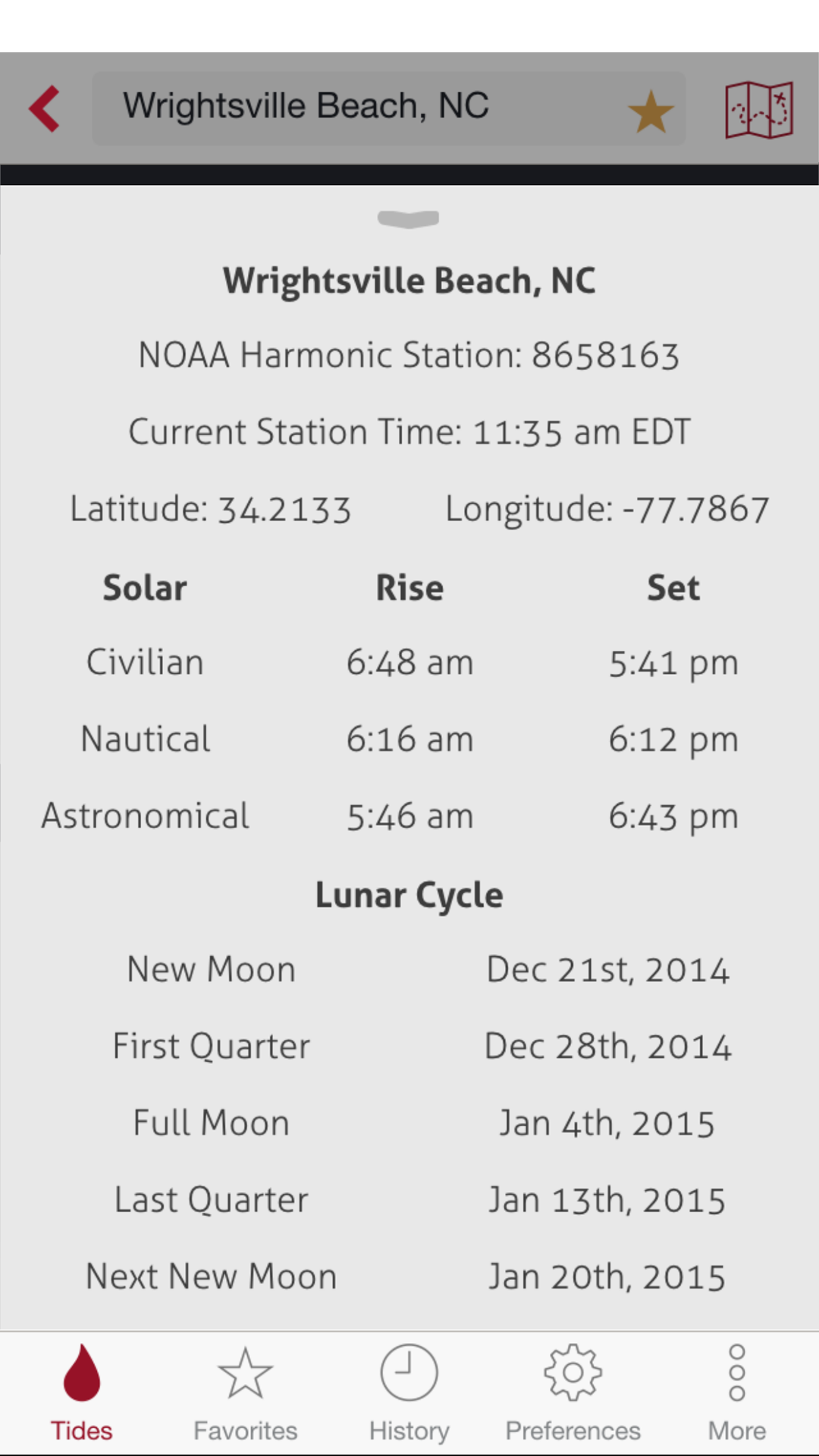This screenshot has height=1456, width=819.
Task: Tap the More three-dots icon
Action: point(736,1373)
